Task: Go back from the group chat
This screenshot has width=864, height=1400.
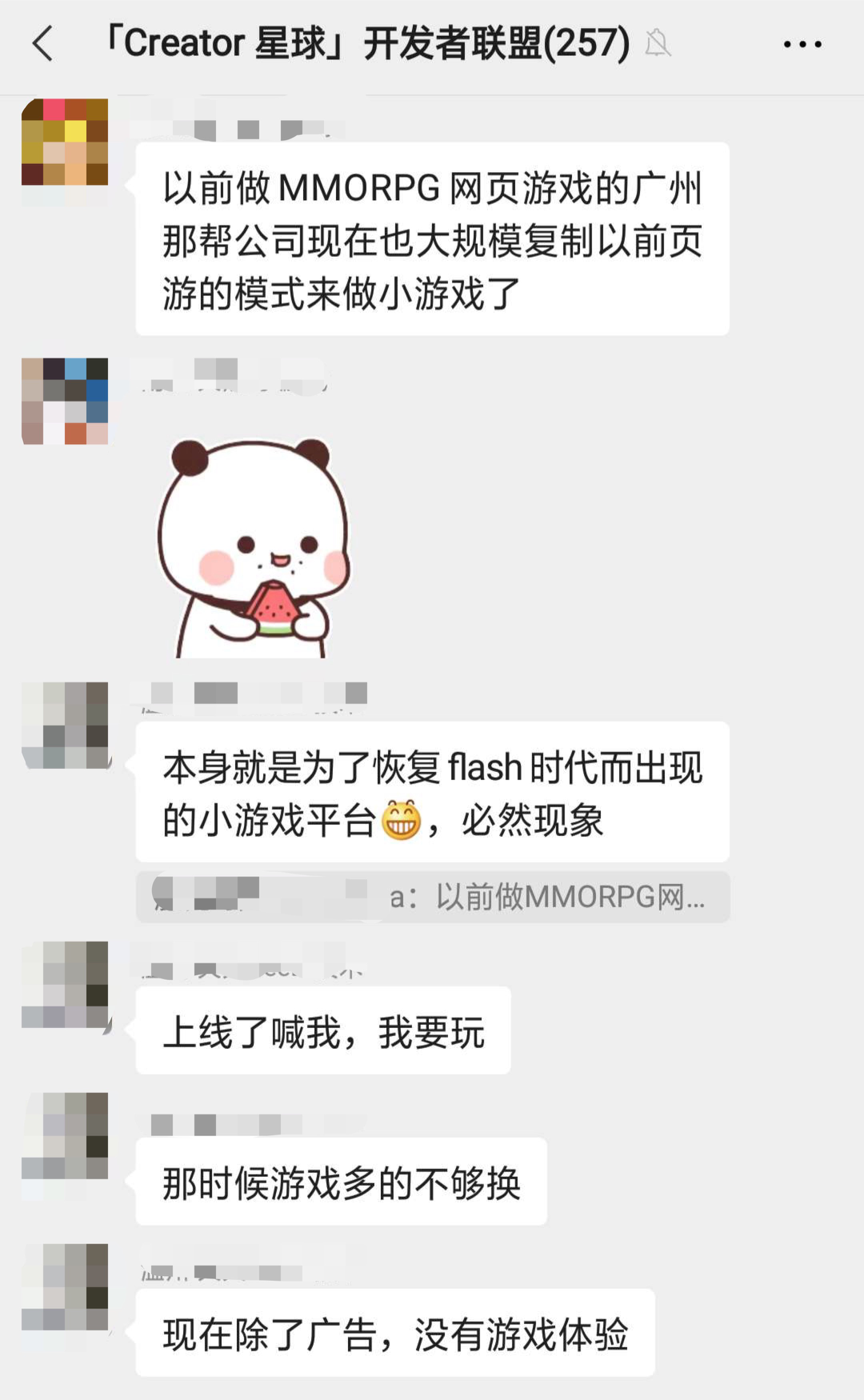Action: coord(43,43)
